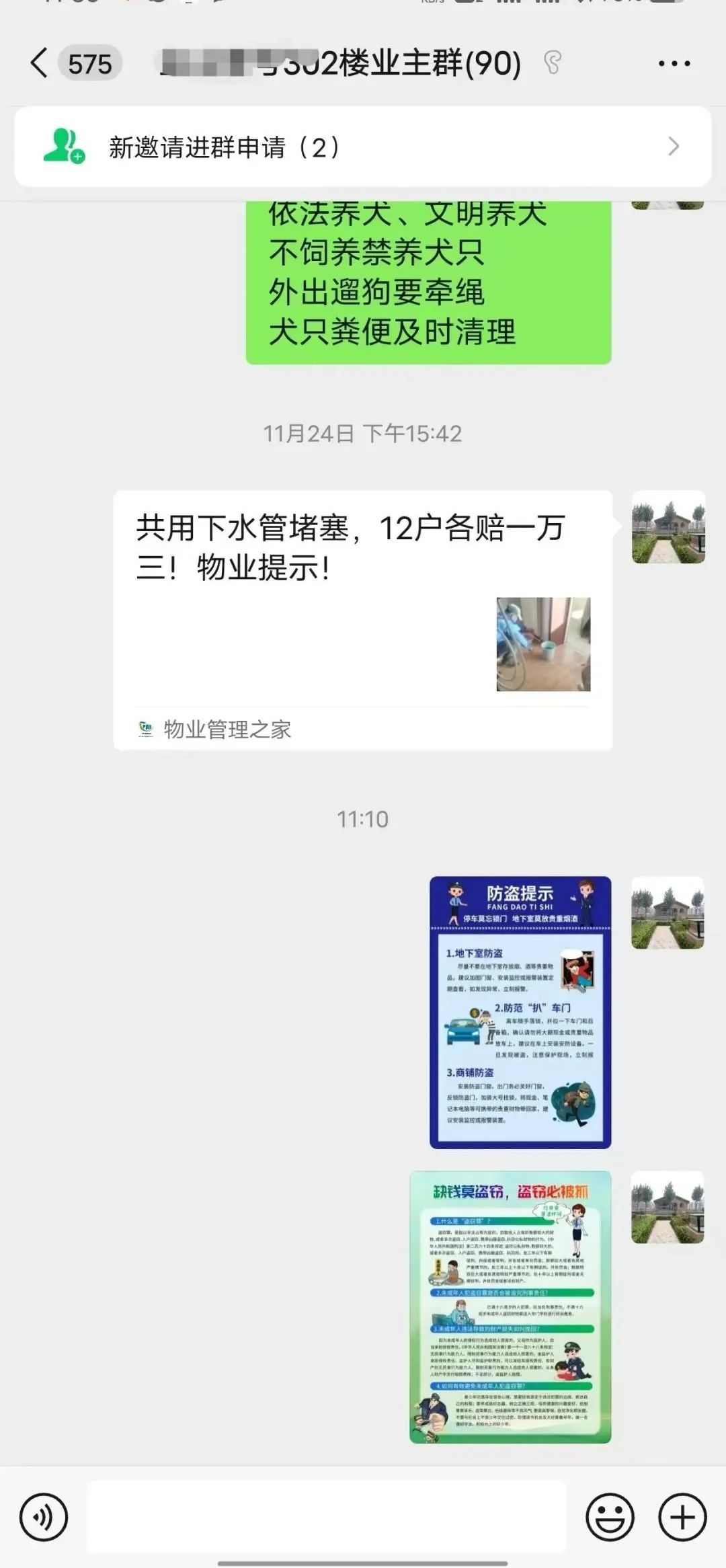This screenshot has width=726, height=1568.
Task: Open the 新邀请进群申请 row
Action: 363,147
